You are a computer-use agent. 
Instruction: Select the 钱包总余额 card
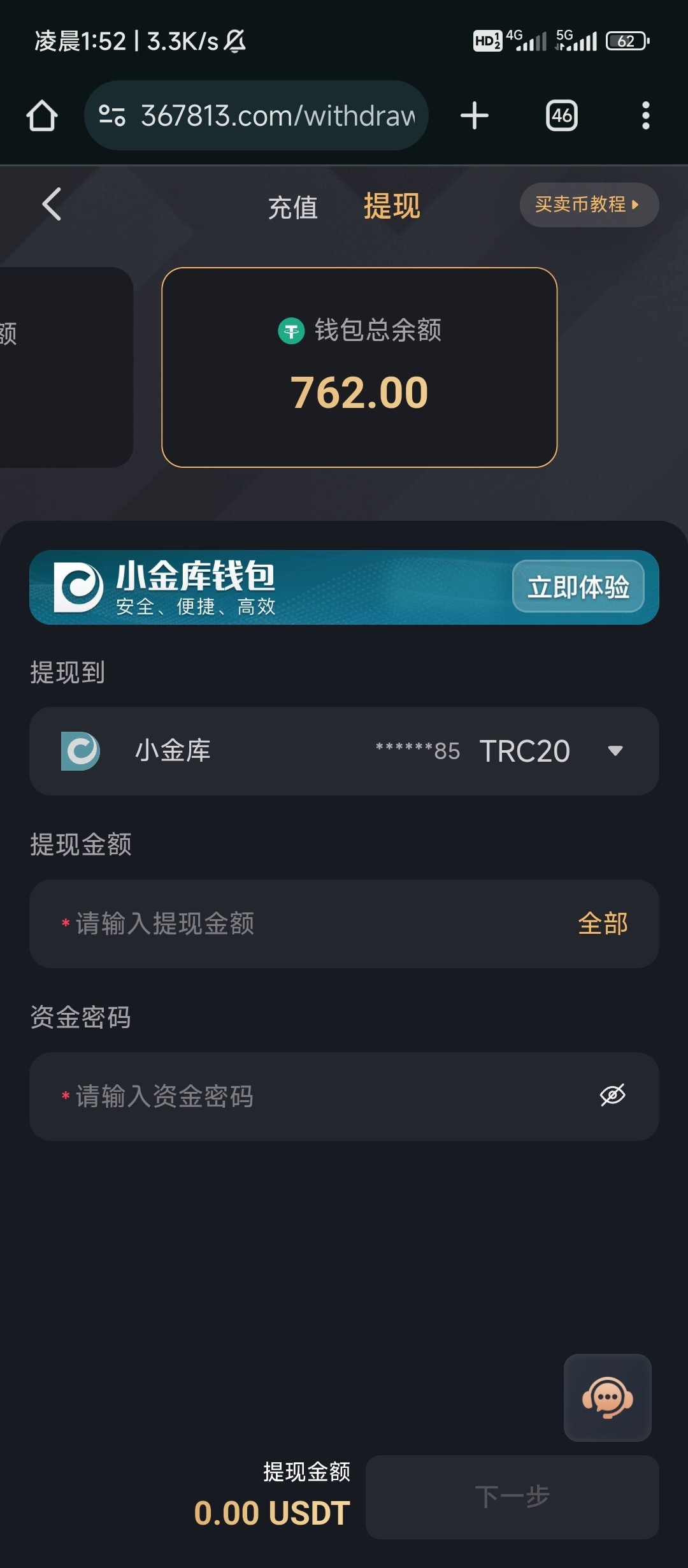[359, 367]
